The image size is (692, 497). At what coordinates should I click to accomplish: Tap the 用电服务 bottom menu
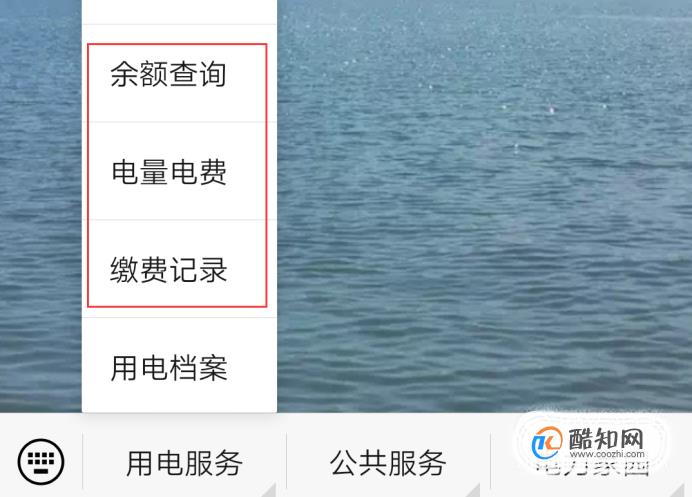[x=184, y=462]
